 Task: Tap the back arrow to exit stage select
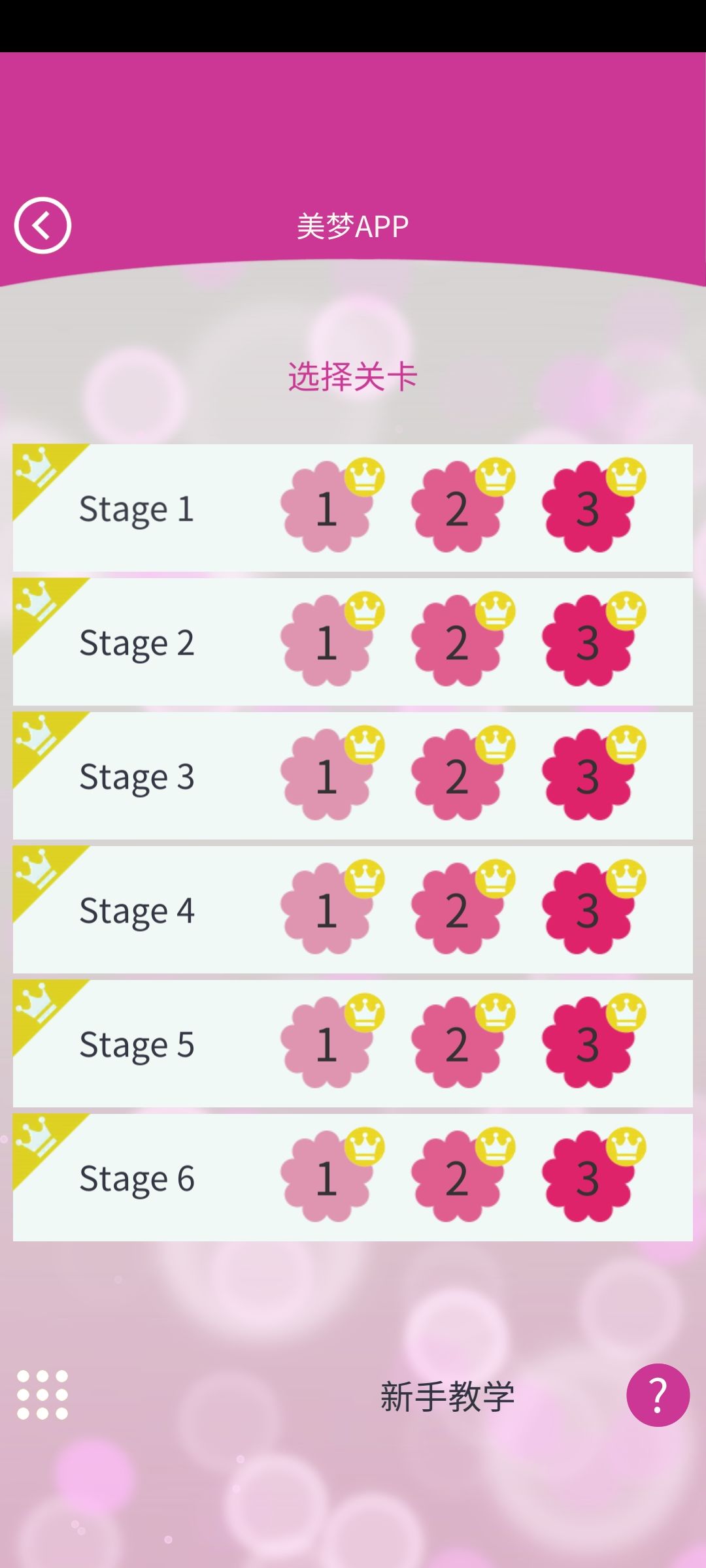[42, 225]
